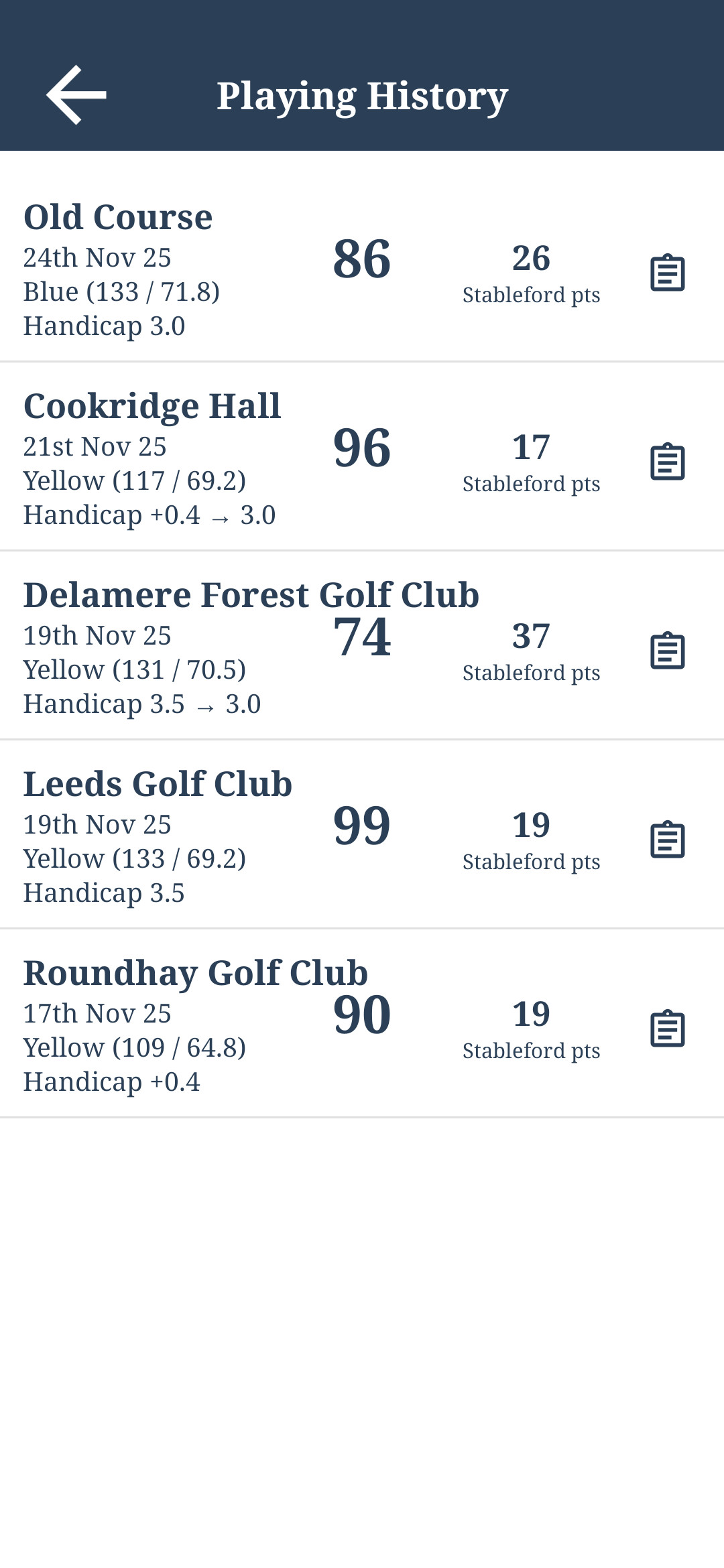Open the scorecard for Cookridge Hall
The height and width of the screenshot is (1568, 724).
click(x=667, y=461)
